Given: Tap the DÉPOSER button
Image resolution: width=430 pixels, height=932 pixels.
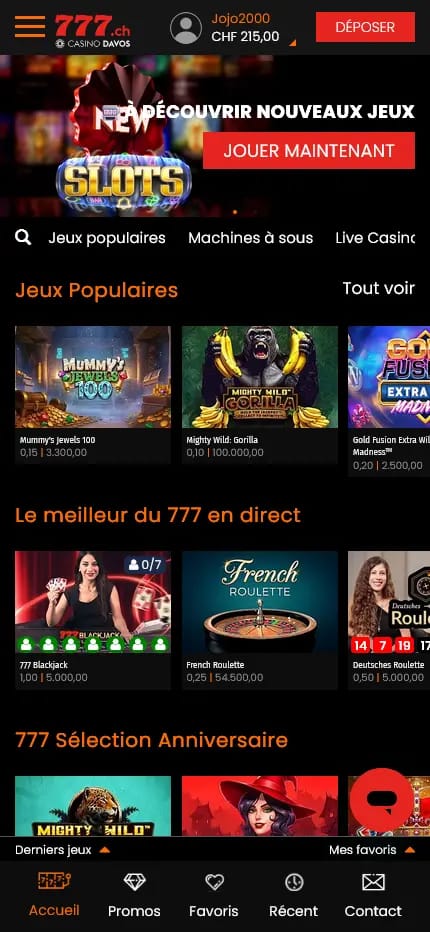Looking at the screenshot, I should (365, 27).
